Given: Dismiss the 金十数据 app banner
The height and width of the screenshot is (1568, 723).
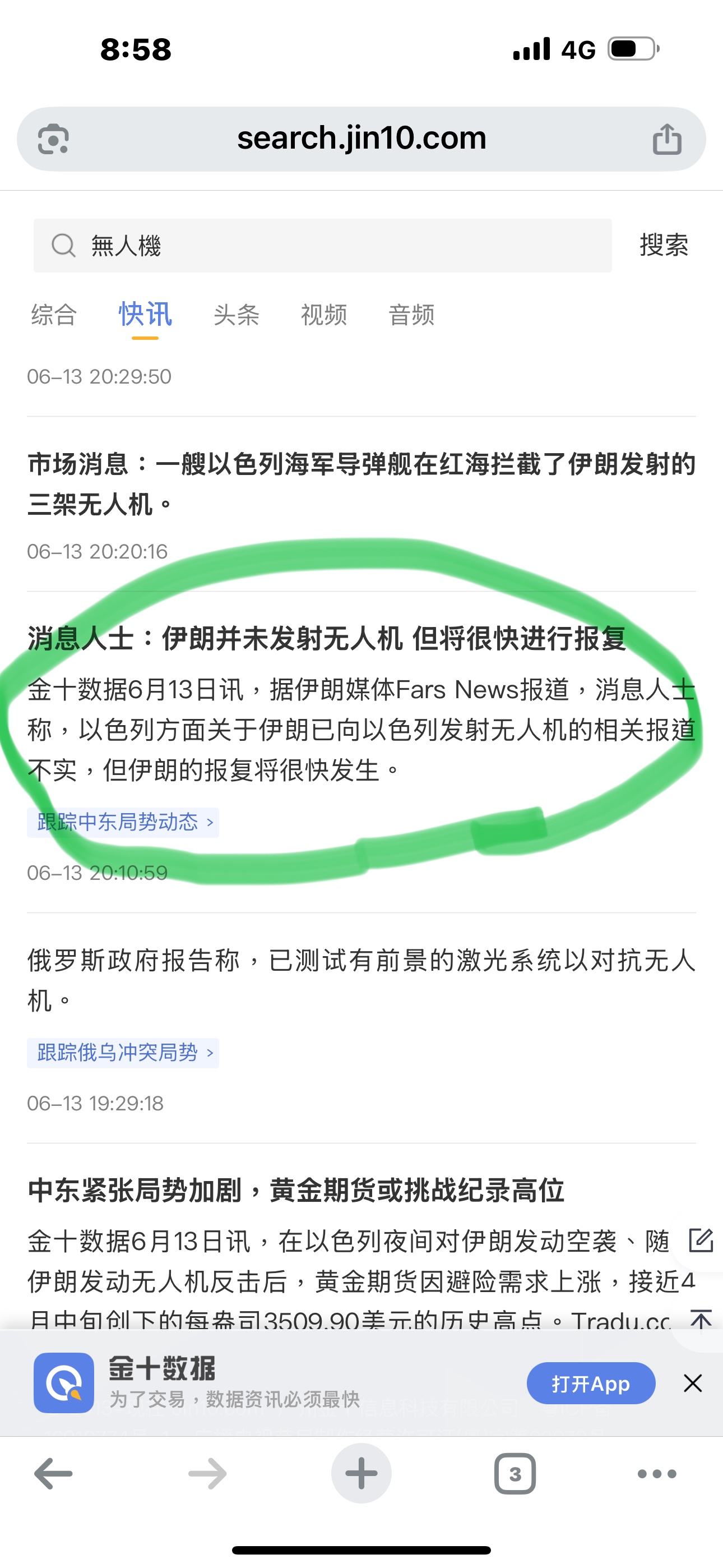Looking at the screenshot, I should 693,1383.
